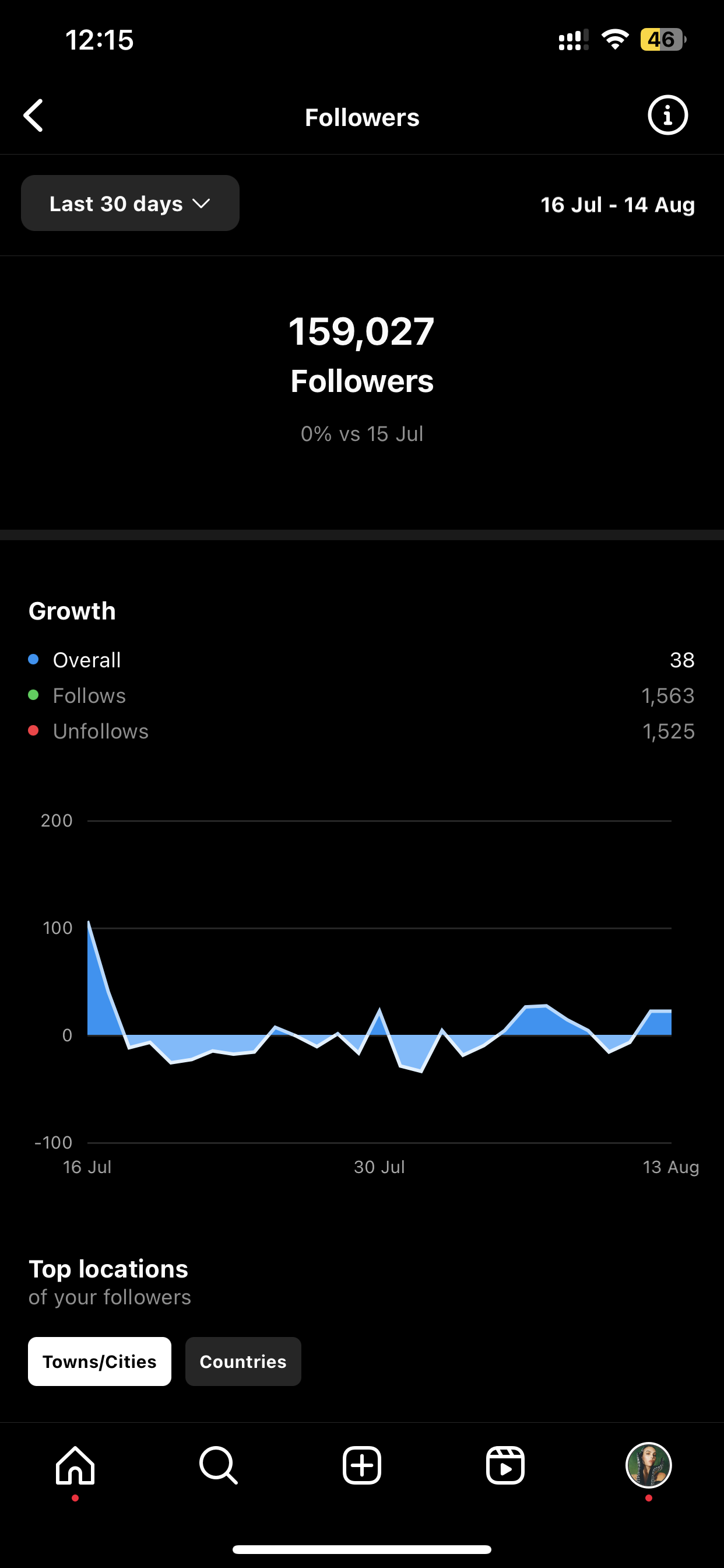Switch to the Countries tab
Image resolution: width=724 pixels, height=1568 pixels.
pyautogui.click(x=242, y=1361)
